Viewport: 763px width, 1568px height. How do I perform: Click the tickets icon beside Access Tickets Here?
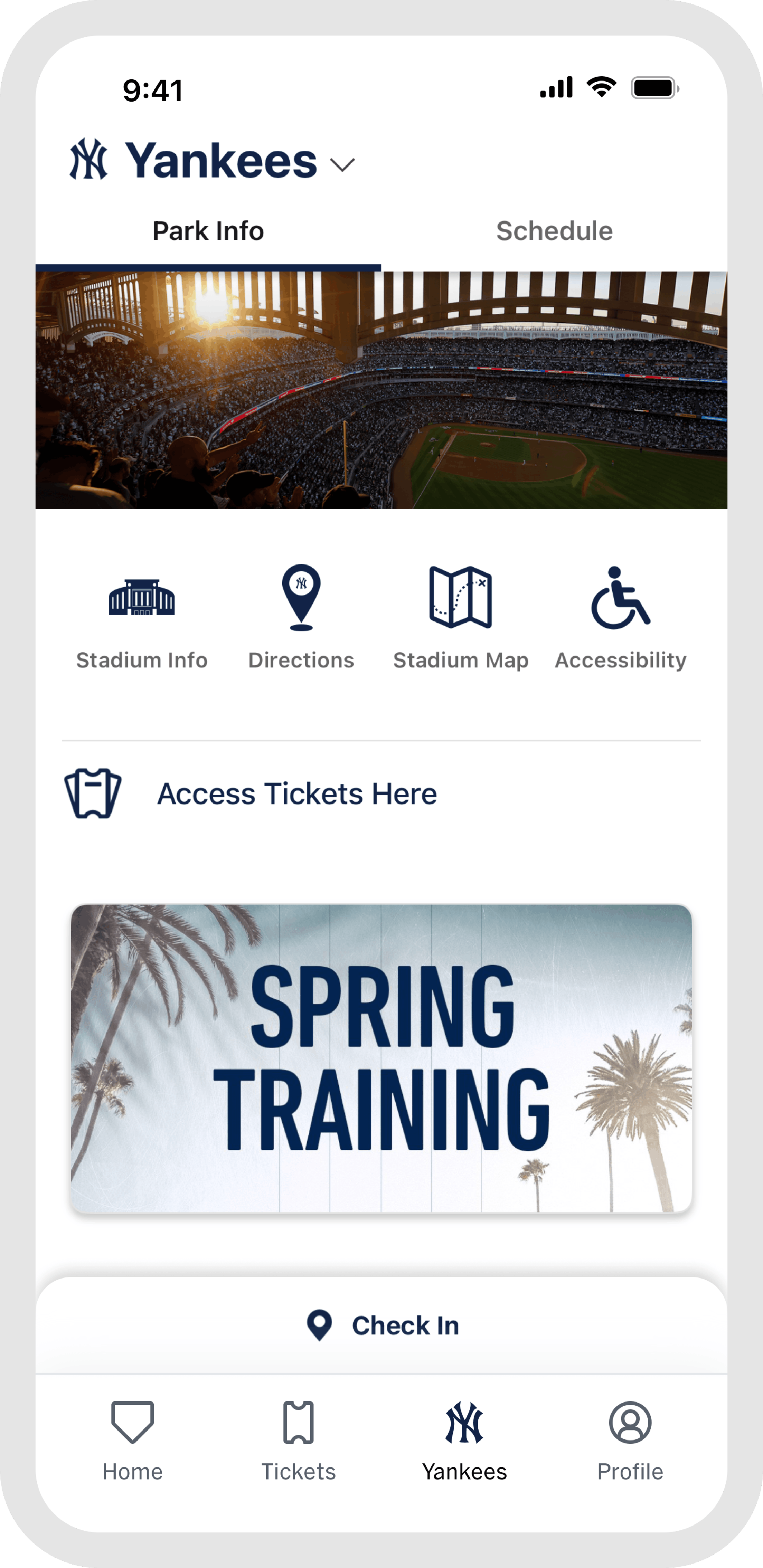pyautogui.click(x=93, y=793)
